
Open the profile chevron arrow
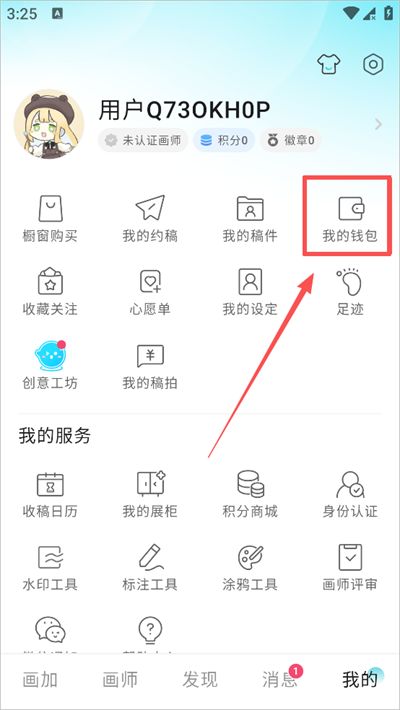coord(379,124)
